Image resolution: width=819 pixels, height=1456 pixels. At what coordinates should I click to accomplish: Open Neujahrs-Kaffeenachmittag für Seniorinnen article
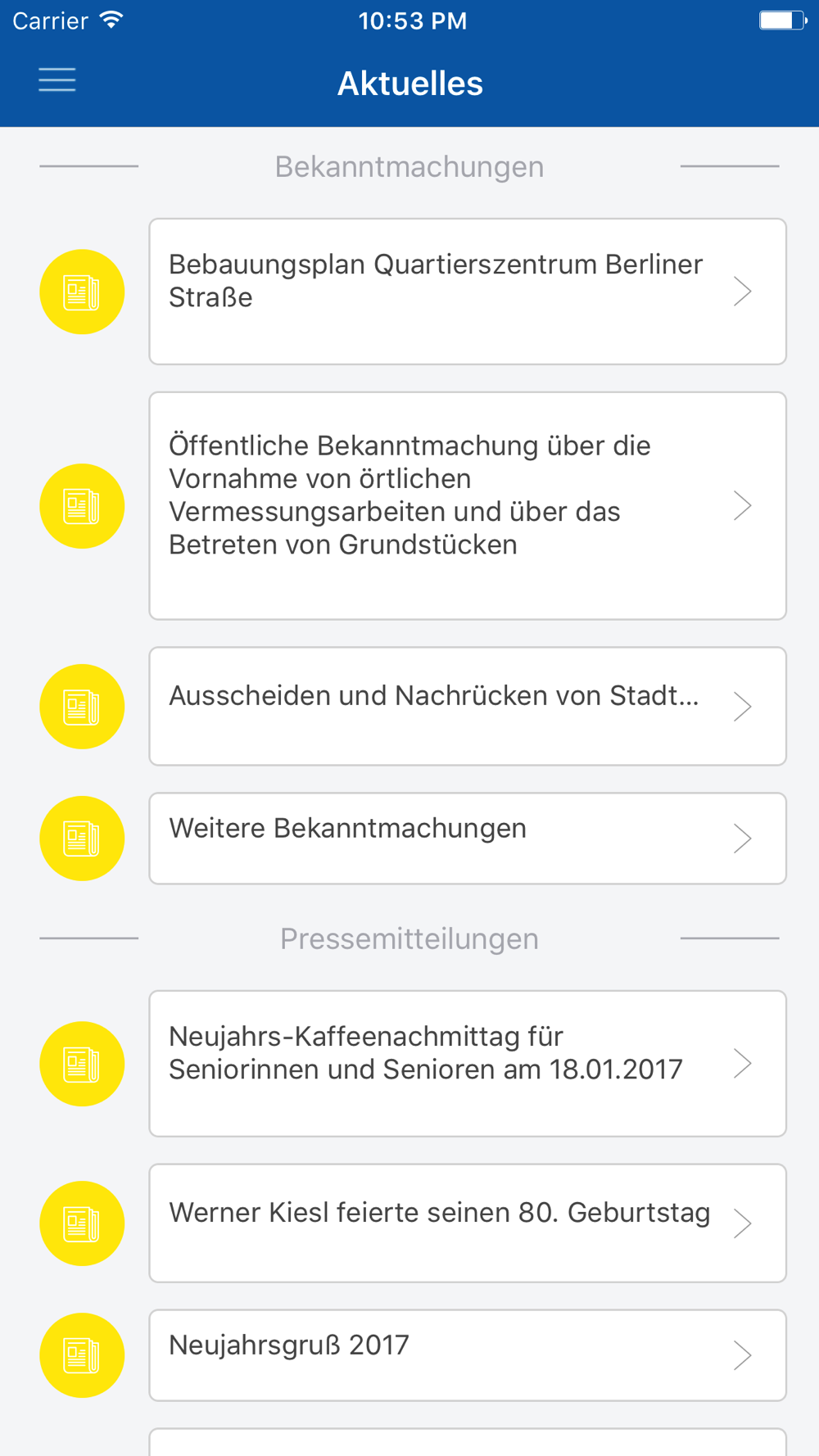tap(468, 1064)
